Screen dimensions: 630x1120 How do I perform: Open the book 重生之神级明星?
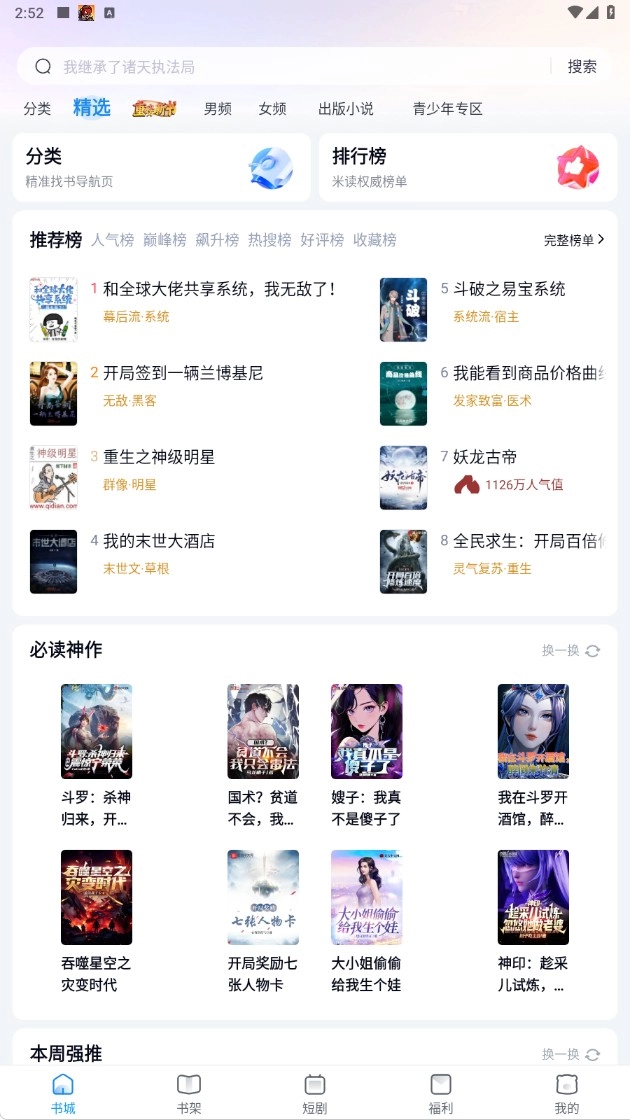tap(159, 457)
